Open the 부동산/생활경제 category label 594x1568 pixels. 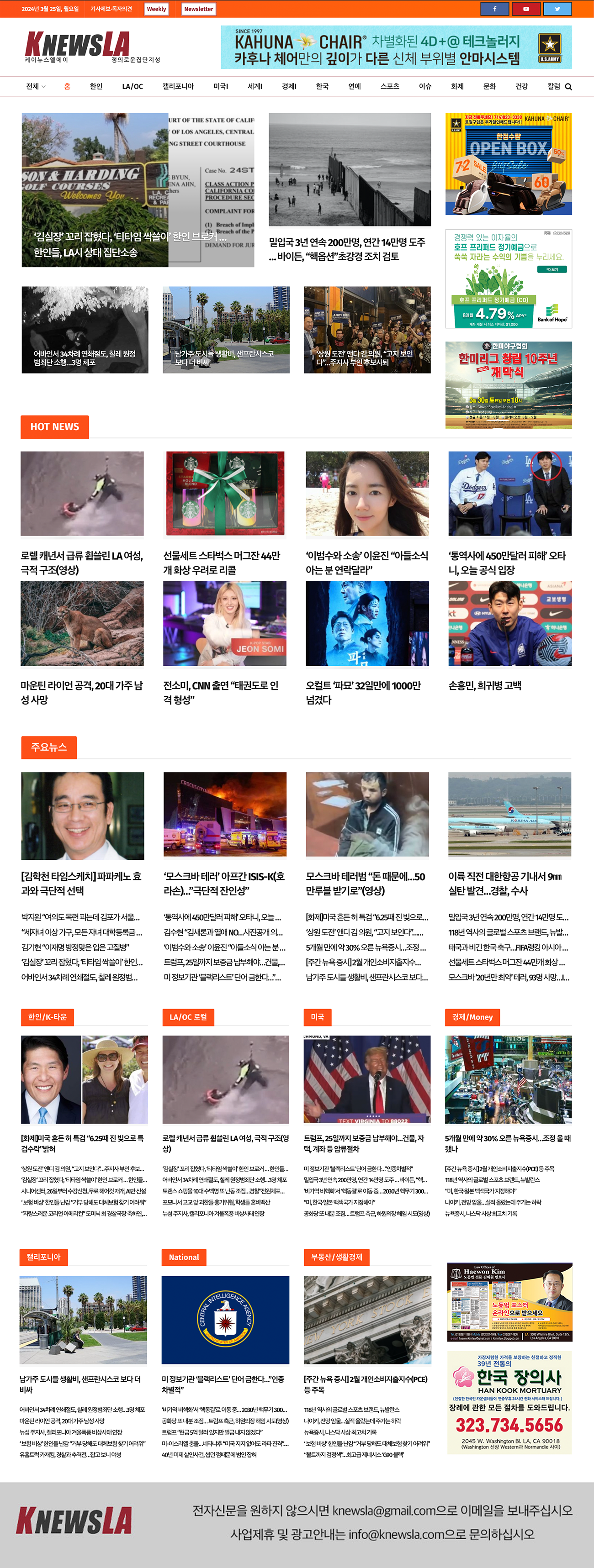[x=336, y=1257]
